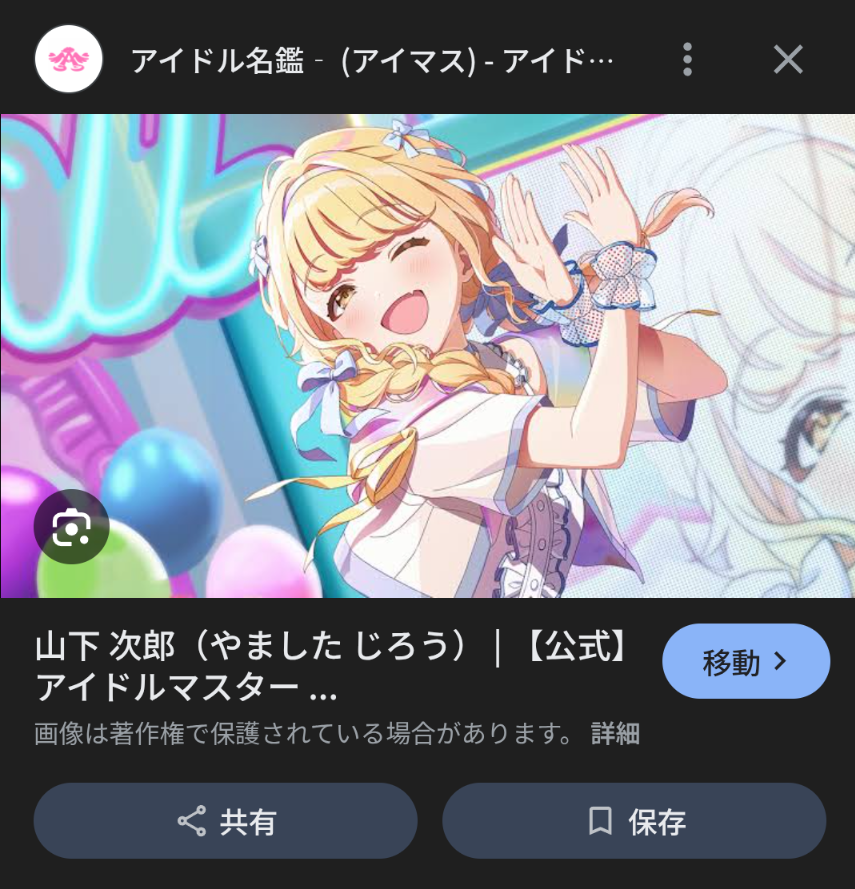Close the image viewer
The image size is (855, 889).
(x=788, y=60)
